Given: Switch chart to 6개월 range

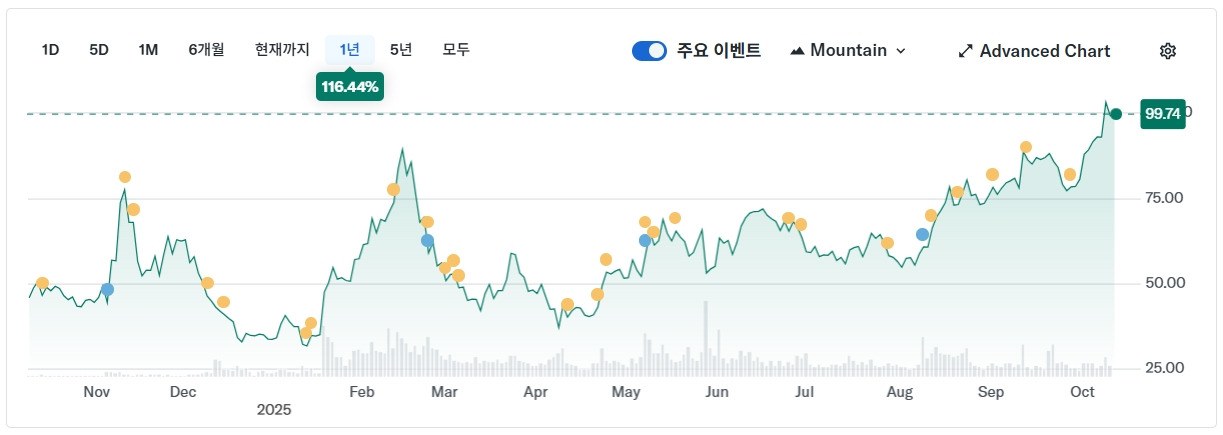Looking at the screenshot, I should [x=206, y=49].
